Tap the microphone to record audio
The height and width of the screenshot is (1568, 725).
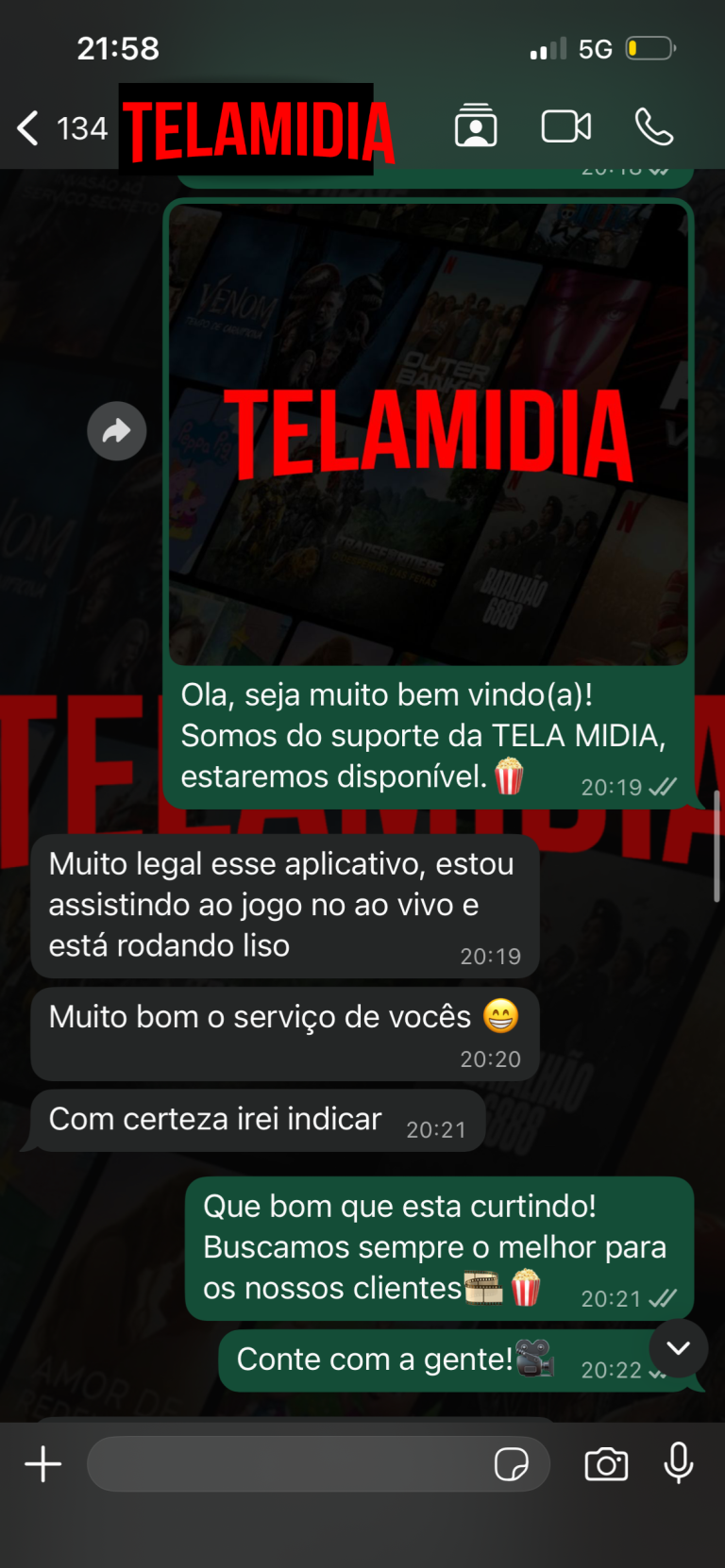tap(678, 1464)
